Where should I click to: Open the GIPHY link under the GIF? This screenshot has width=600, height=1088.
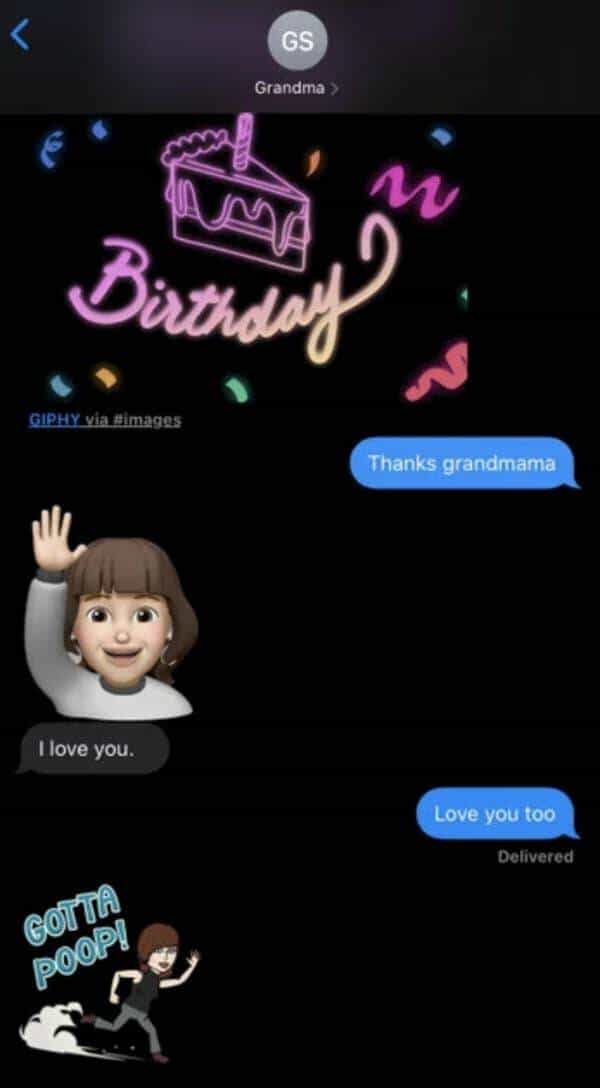coord(55,420)
